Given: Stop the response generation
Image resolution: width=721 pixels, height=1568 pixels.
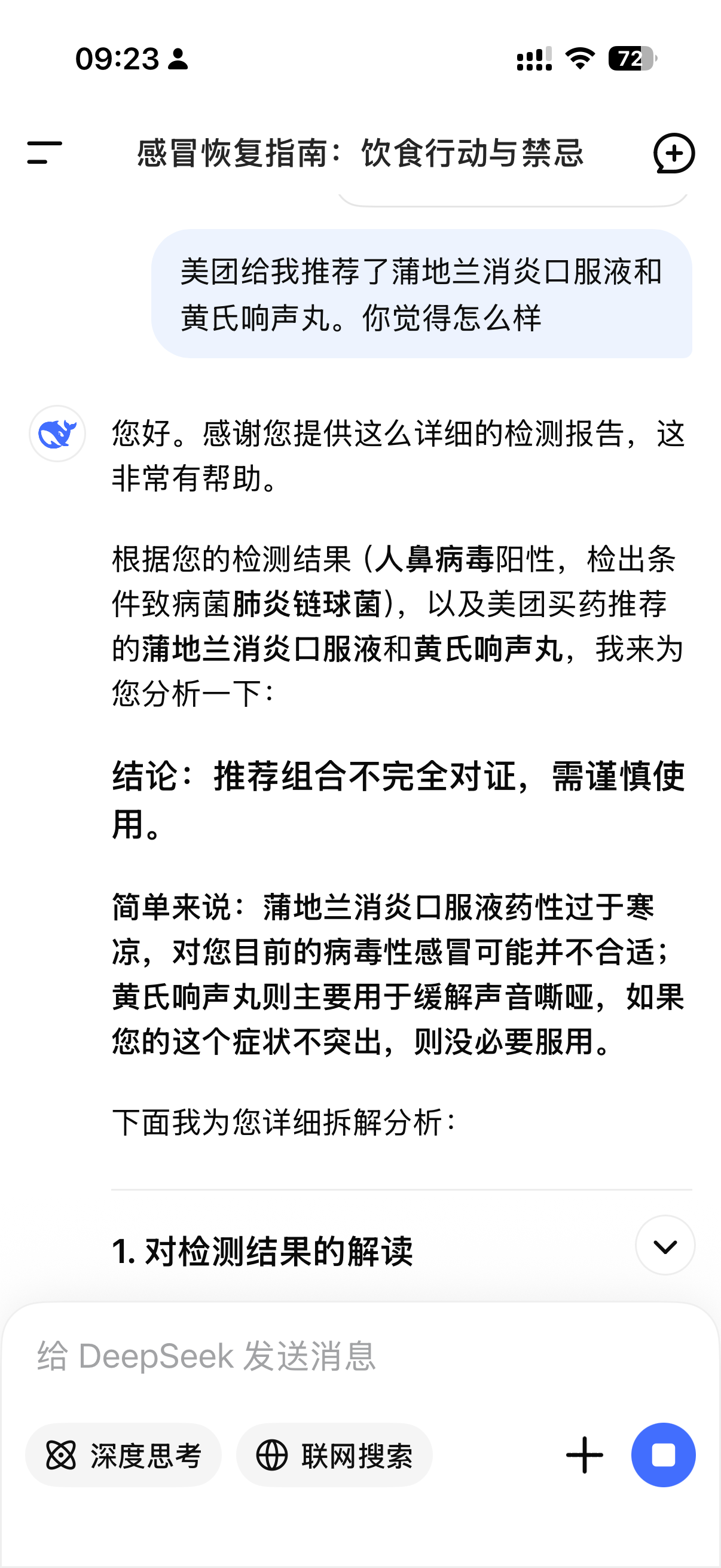Looking at the screenshot, I should pos(663,1455).
